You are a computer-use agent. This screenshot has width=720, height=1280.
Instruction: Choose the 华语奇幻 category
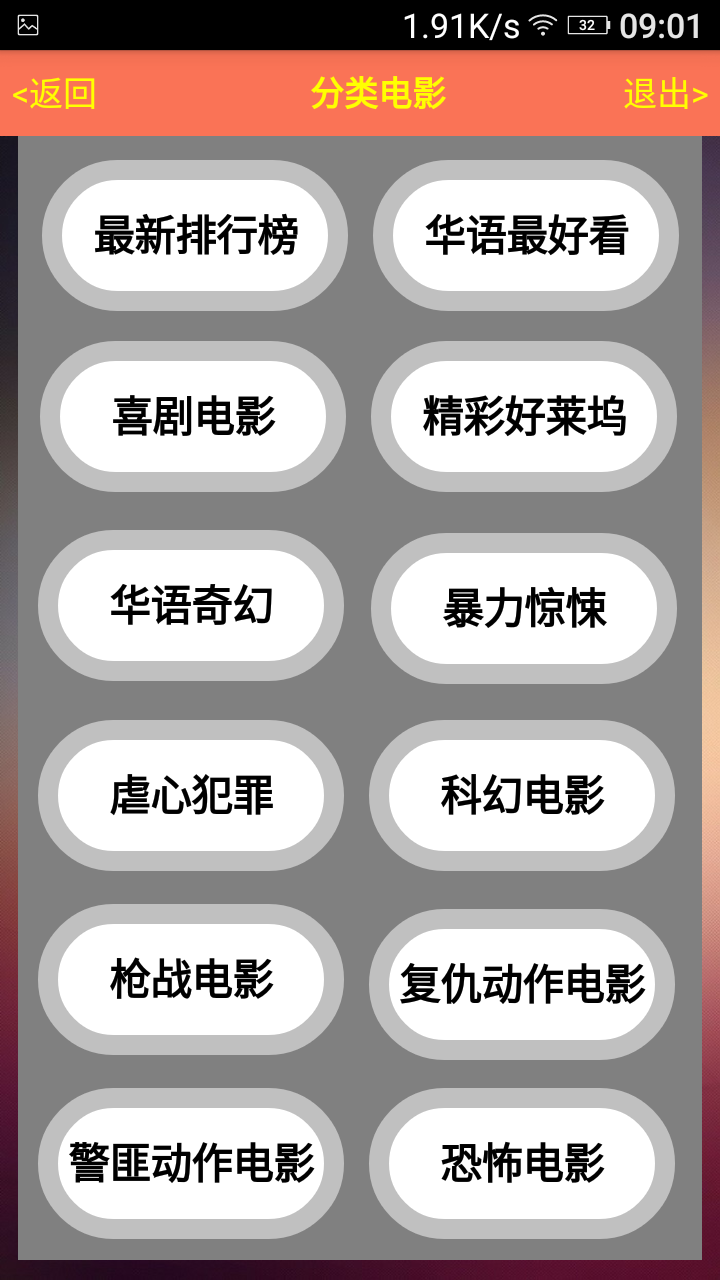[191, 606]
